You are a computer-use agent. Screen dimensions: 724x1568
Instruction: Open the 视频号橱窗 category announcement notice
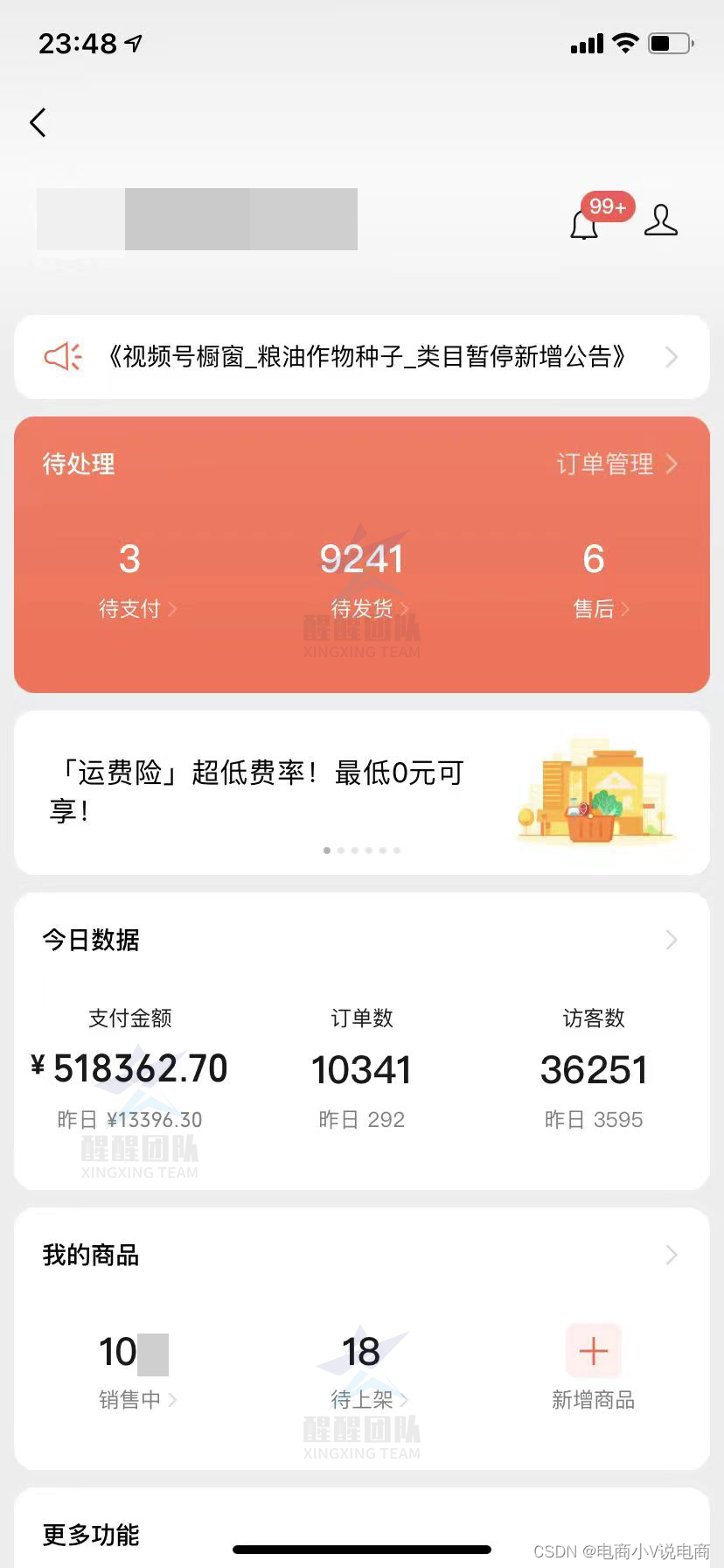coord(362,357)
